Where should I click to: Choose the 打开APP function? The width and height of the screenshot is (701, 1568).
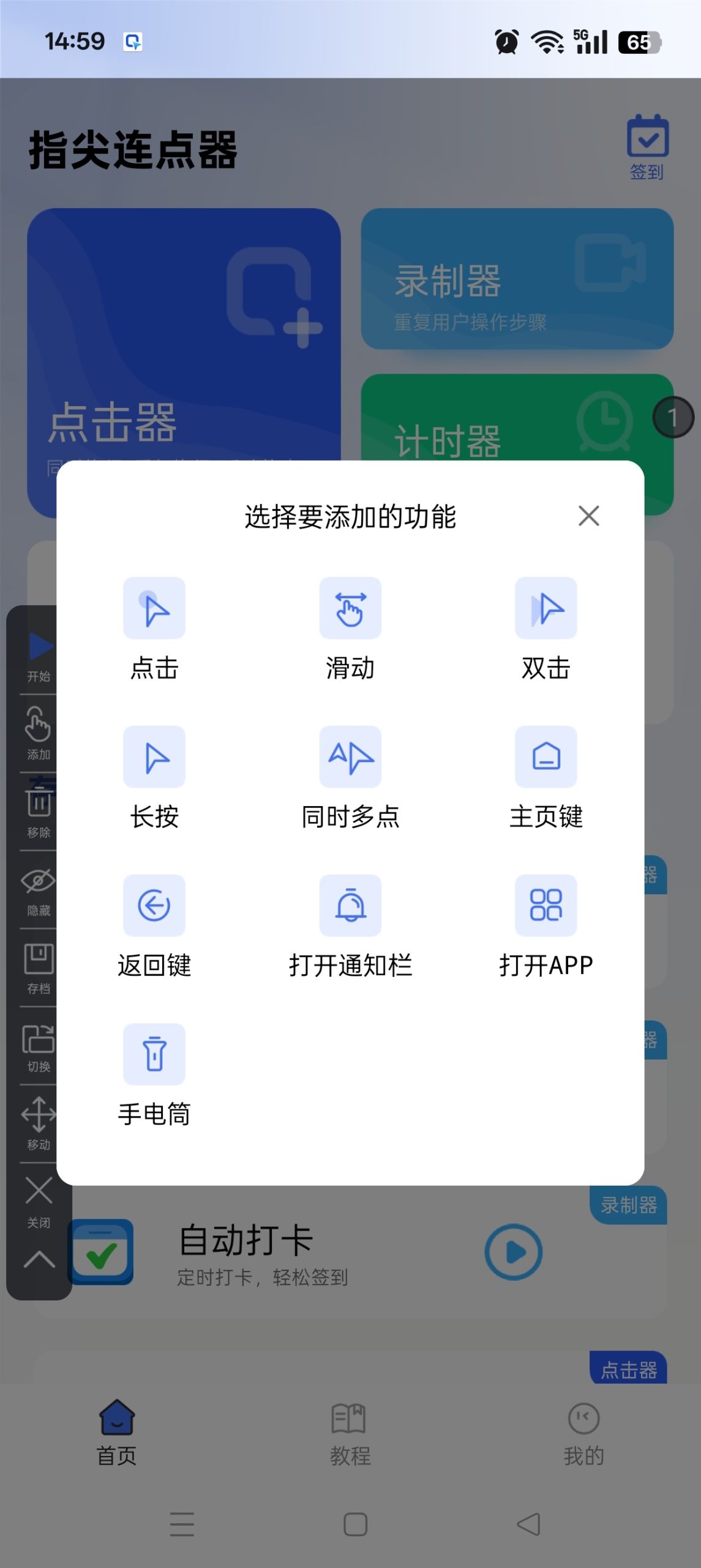coord(546,906)
